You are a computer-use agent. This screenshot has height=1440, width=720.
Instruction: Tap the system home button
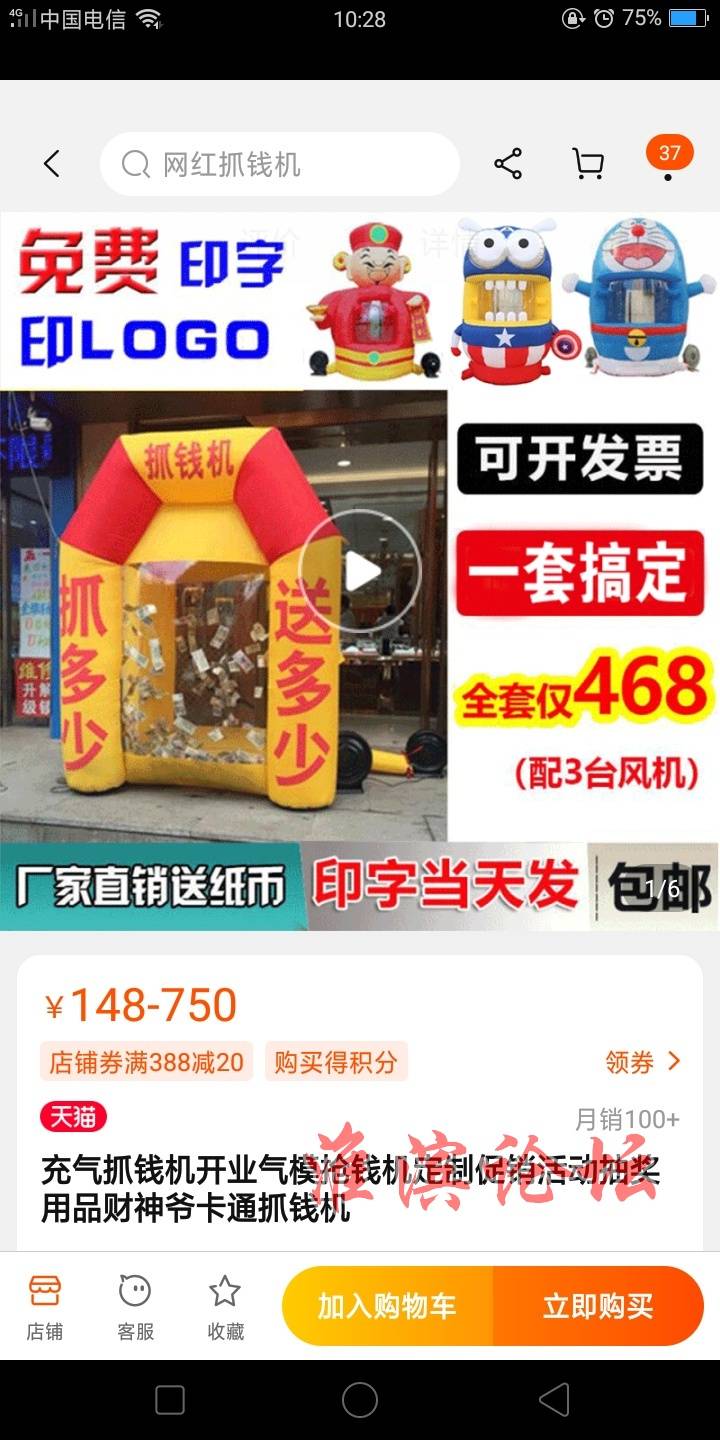click(360, 1400)
